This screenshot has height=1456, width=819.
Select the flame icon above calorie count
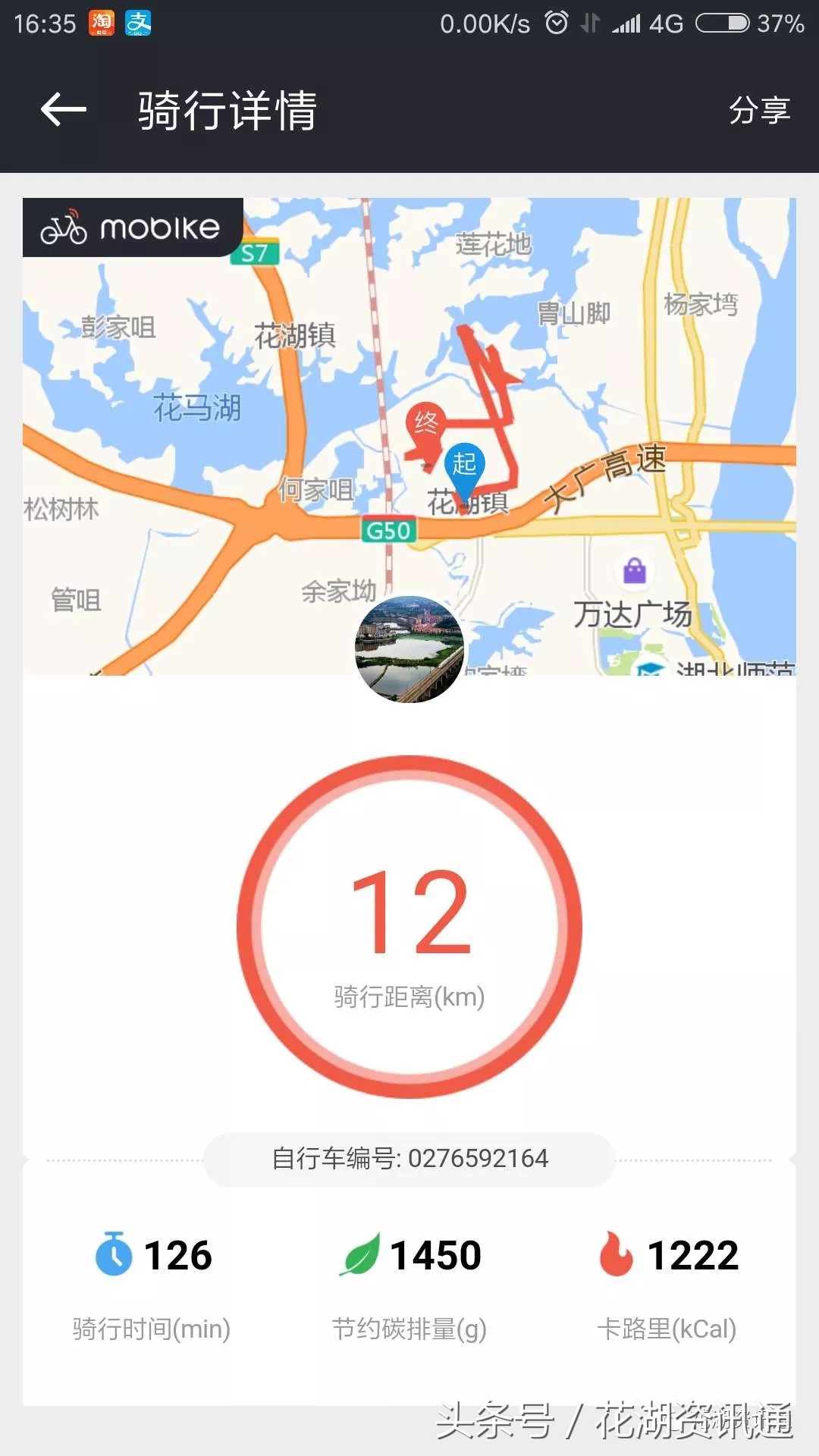point(616,1254)
